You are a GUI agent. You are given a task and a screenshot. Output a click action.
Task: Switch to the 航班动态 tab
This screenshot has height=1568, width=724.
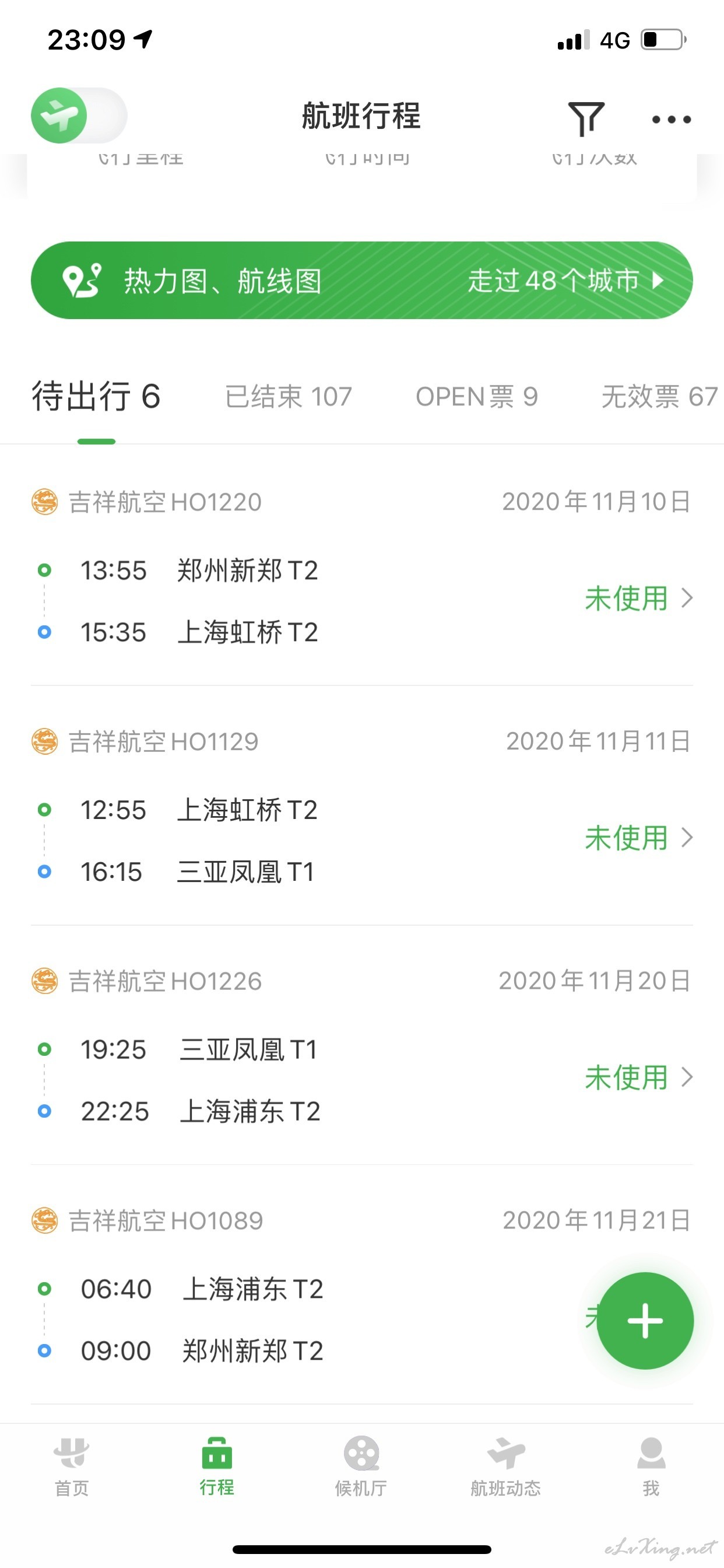point(505,1467)
